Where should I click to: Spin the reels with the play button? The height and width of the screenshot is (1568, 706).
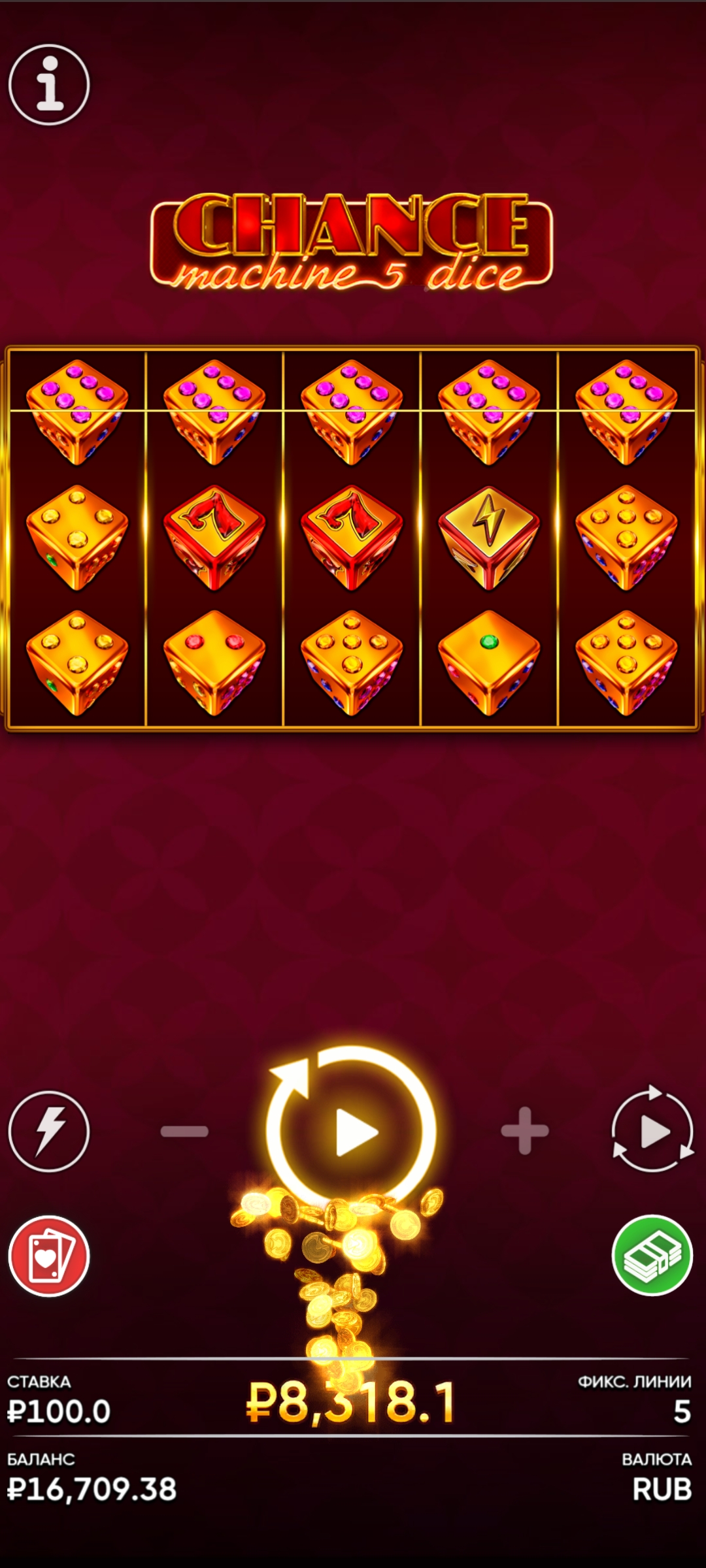click(352, 1131)
